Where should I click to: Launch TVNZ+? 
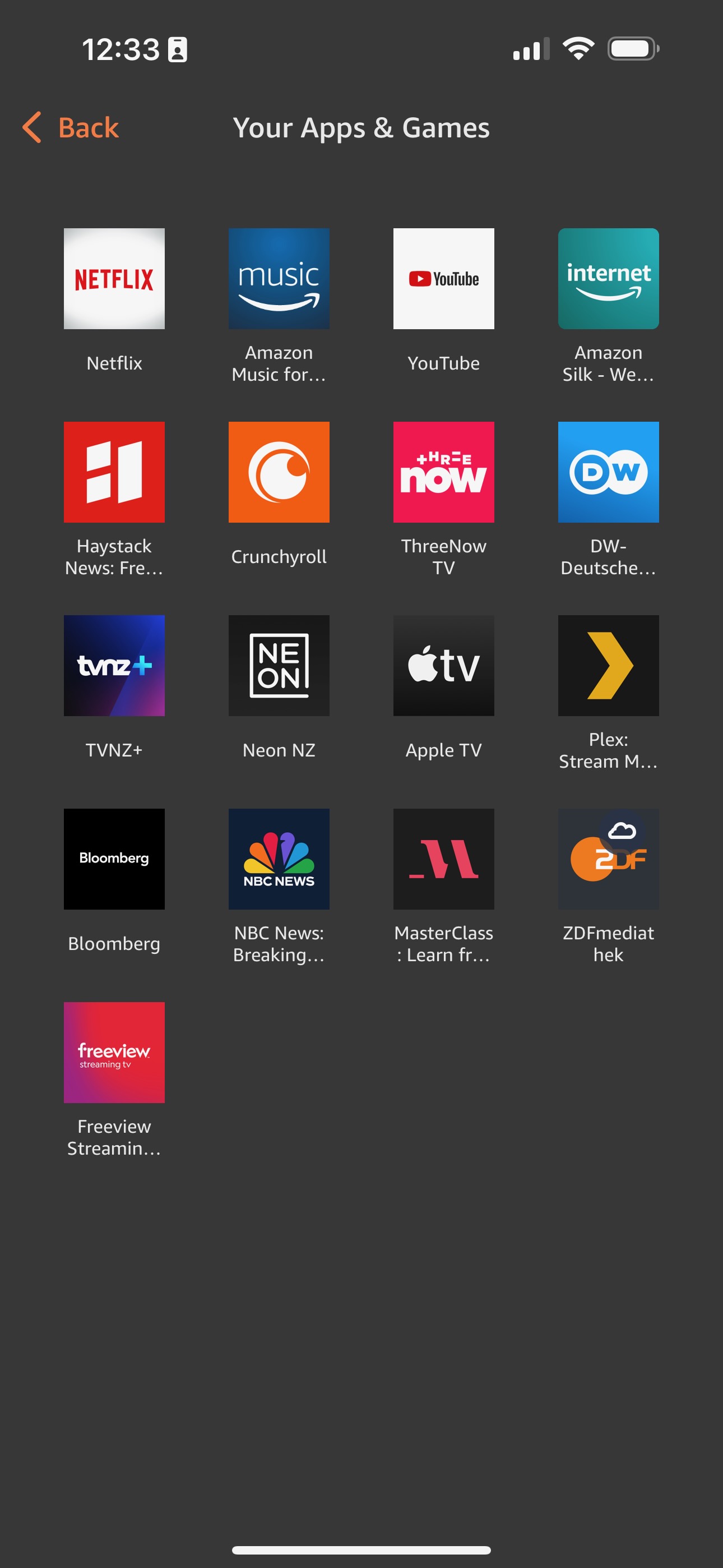(114, 665)
